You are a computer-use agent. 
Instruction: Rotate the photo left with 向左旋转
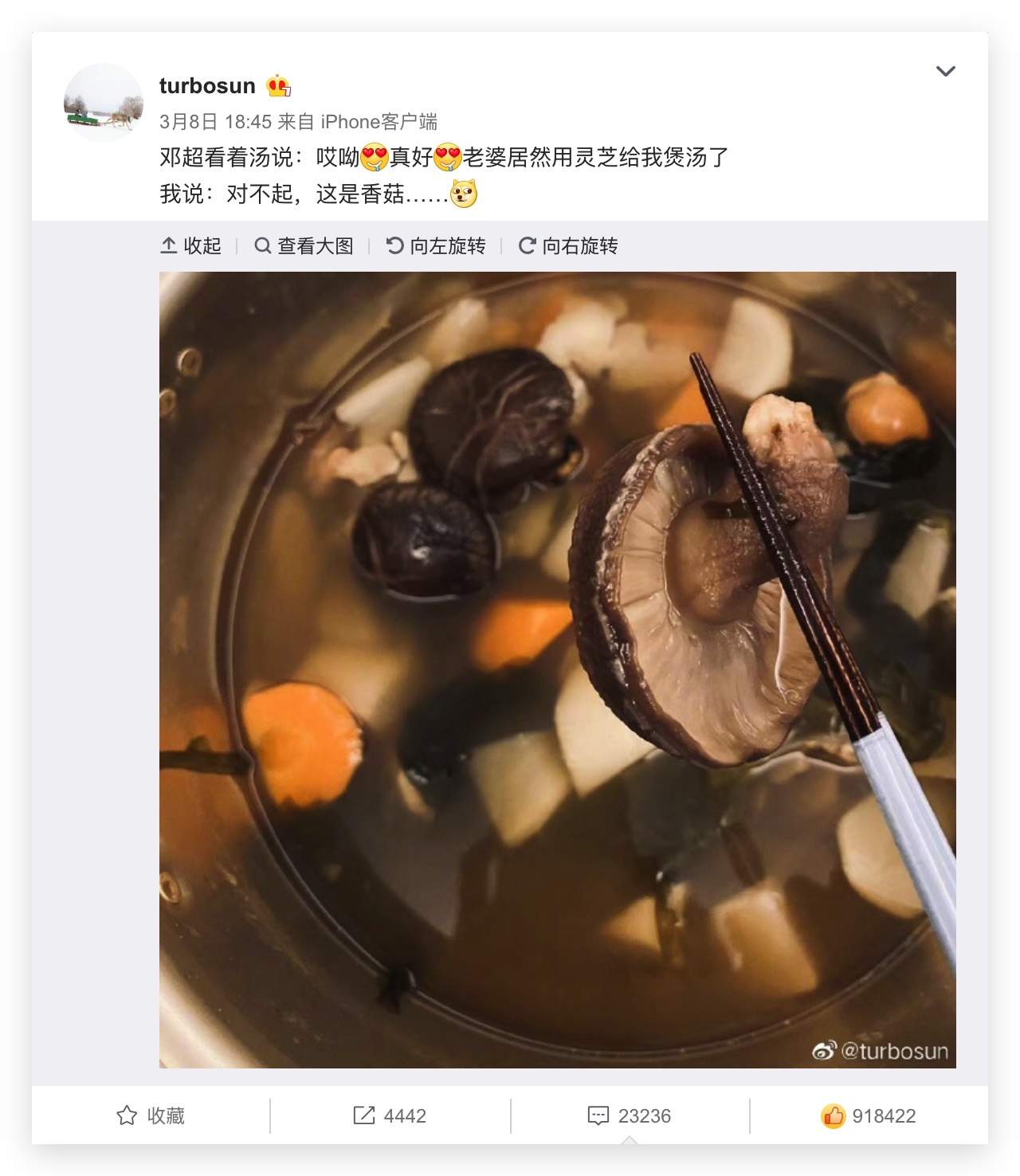pyautogui.click(x=436, y=246)
